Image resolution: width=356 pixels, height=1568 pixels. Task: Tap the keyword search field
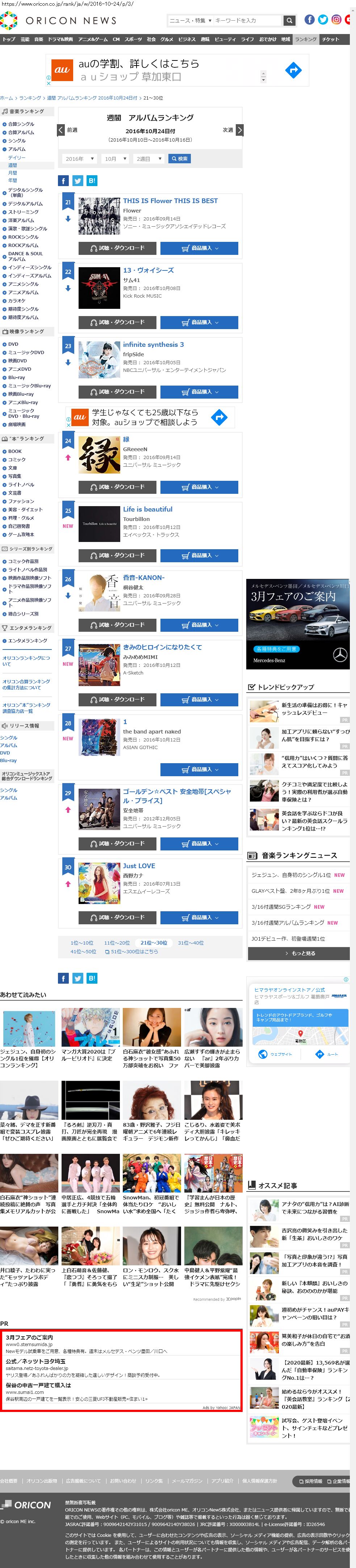click(247, 20)
